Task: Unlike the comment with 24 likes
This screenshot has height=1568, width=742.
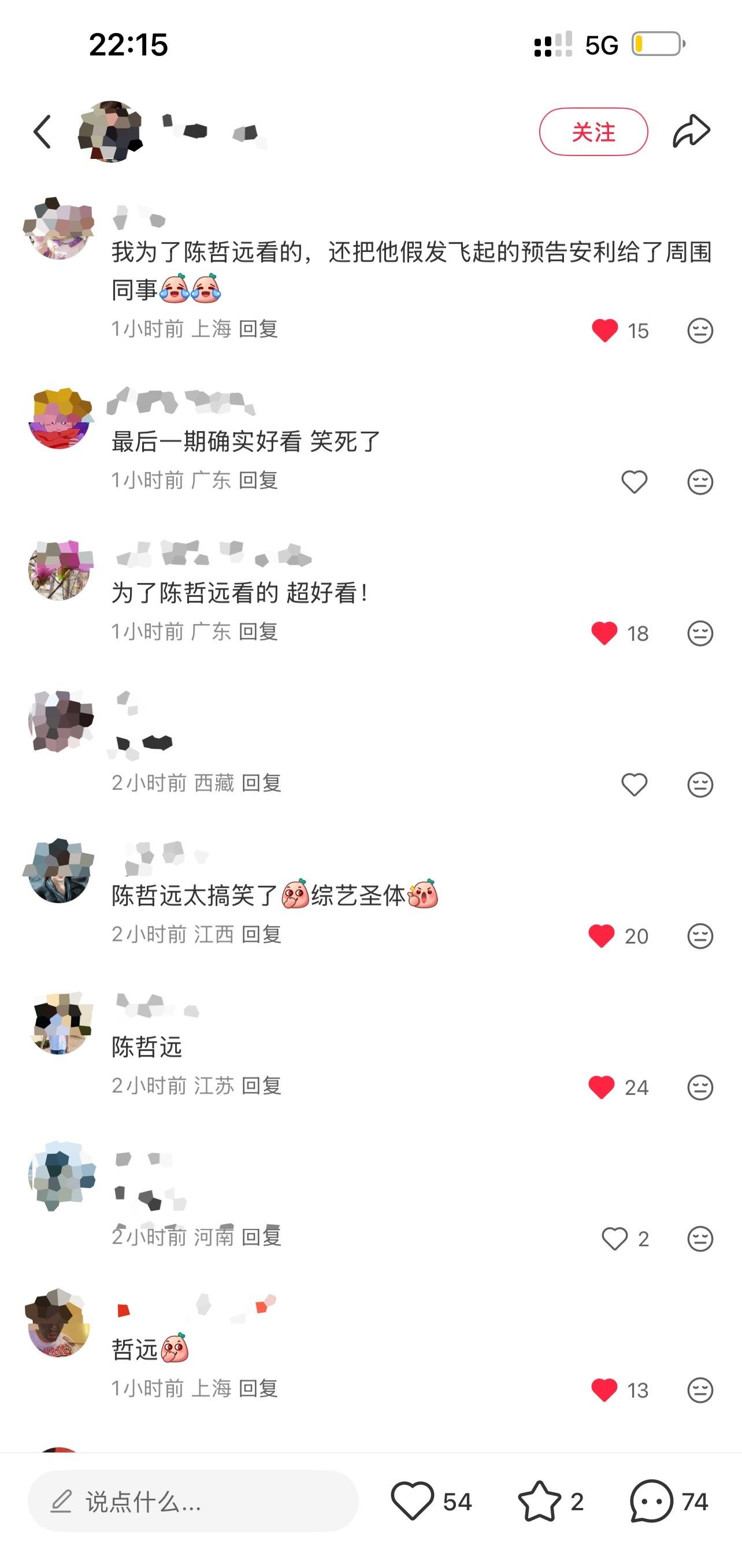Action: click(602, 1087)
